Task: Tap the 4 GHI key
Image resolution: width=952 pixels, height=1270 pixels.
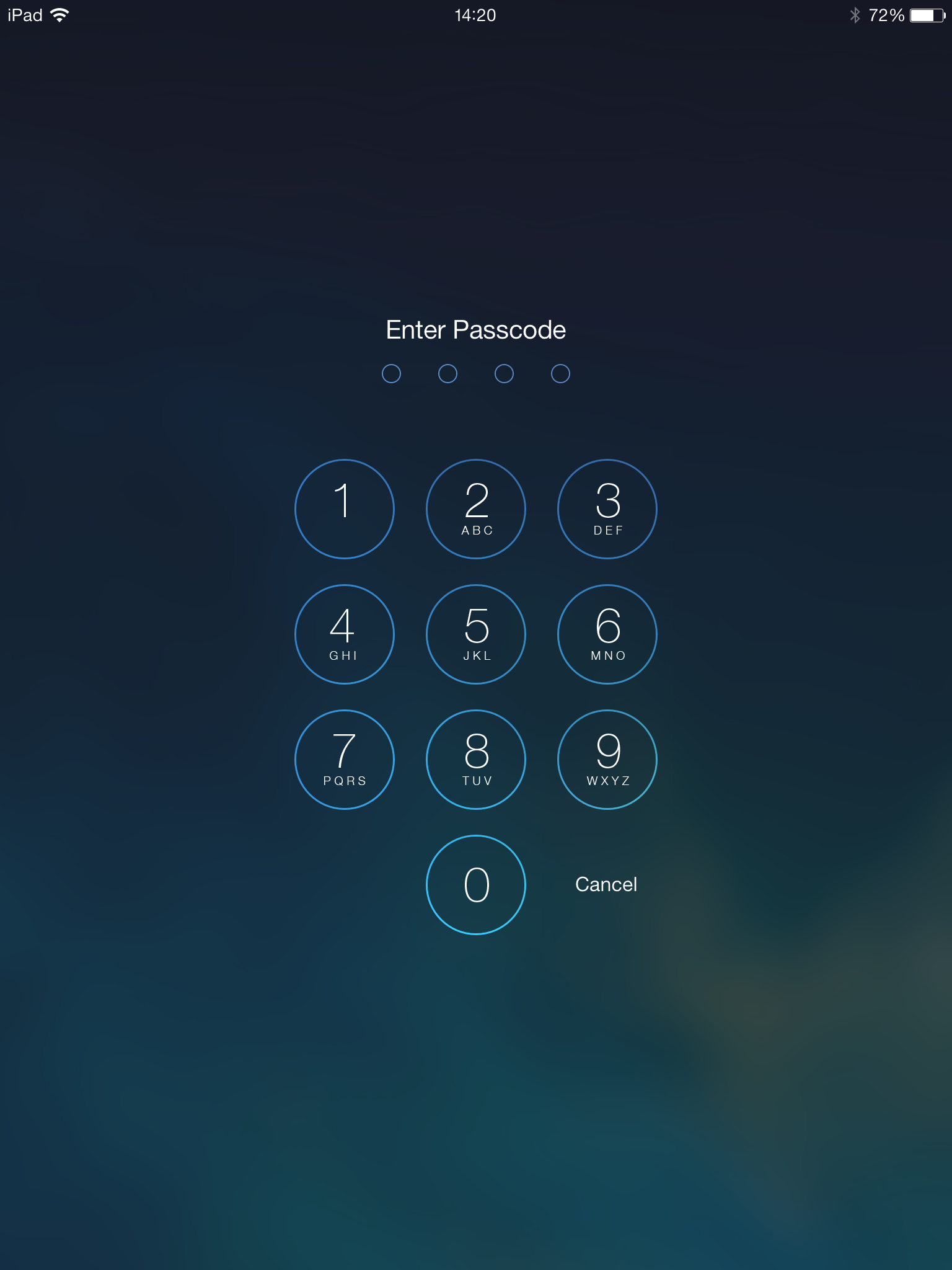Action: pos(344,634)
